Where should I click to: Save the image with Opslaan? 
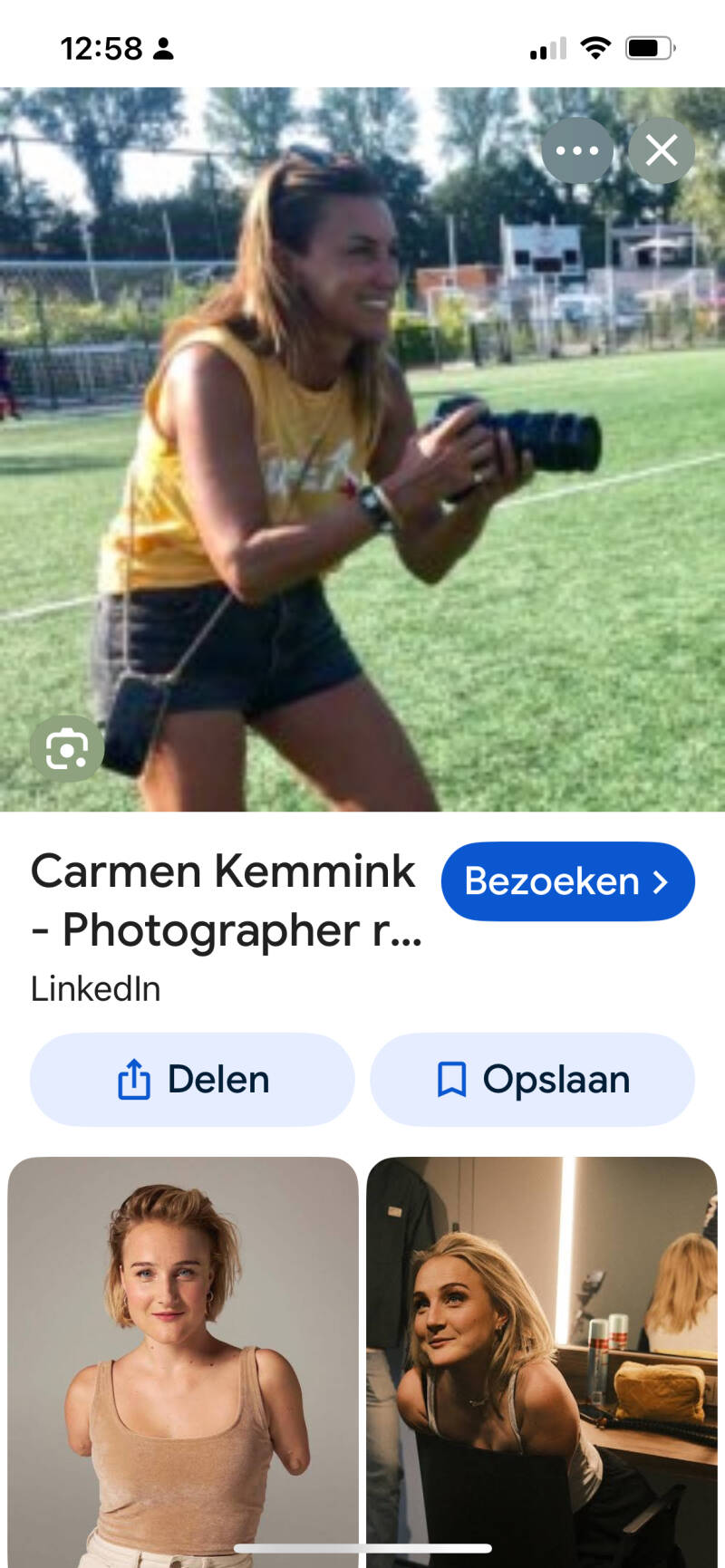(x=533, y=1080)
